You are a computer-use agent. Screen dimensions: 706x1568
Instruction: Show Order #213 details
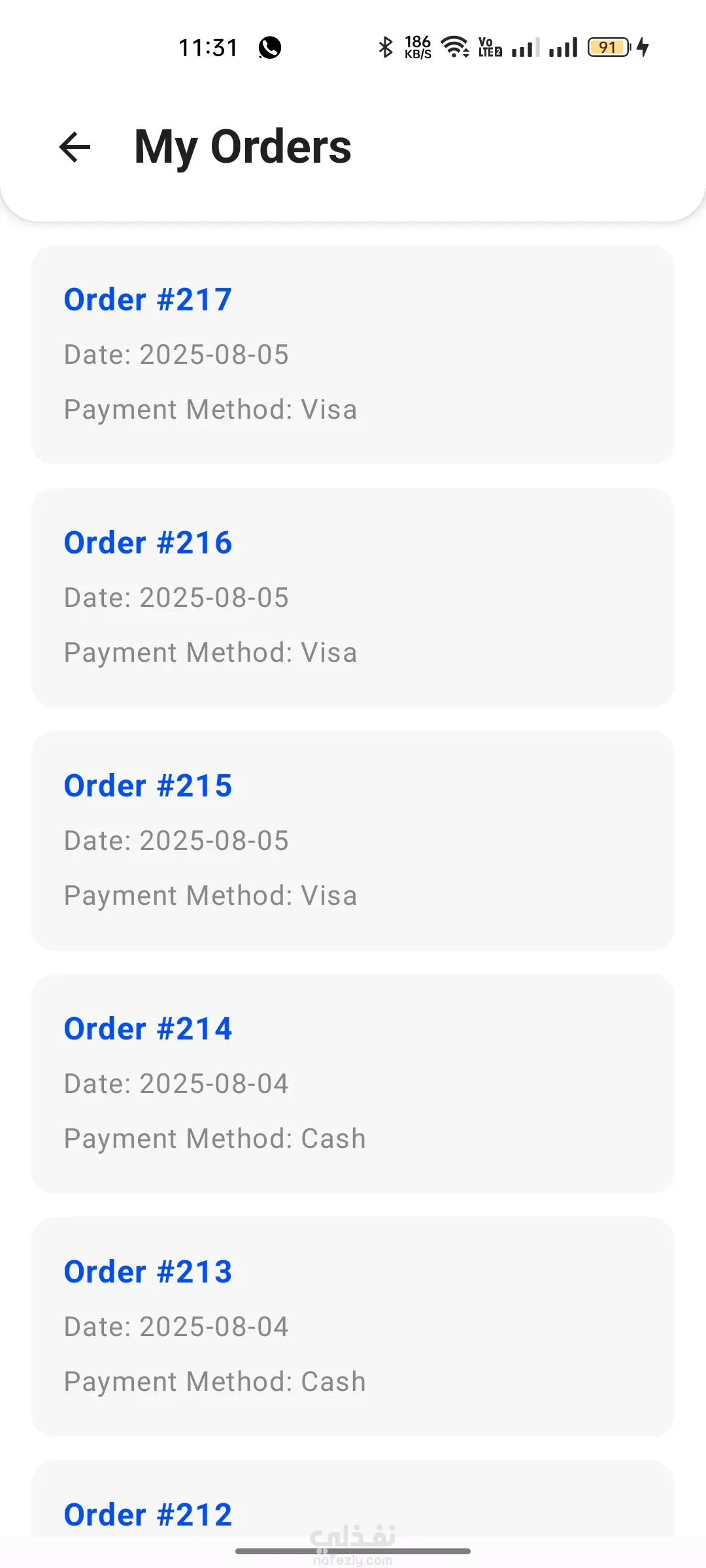(353, 1326)
